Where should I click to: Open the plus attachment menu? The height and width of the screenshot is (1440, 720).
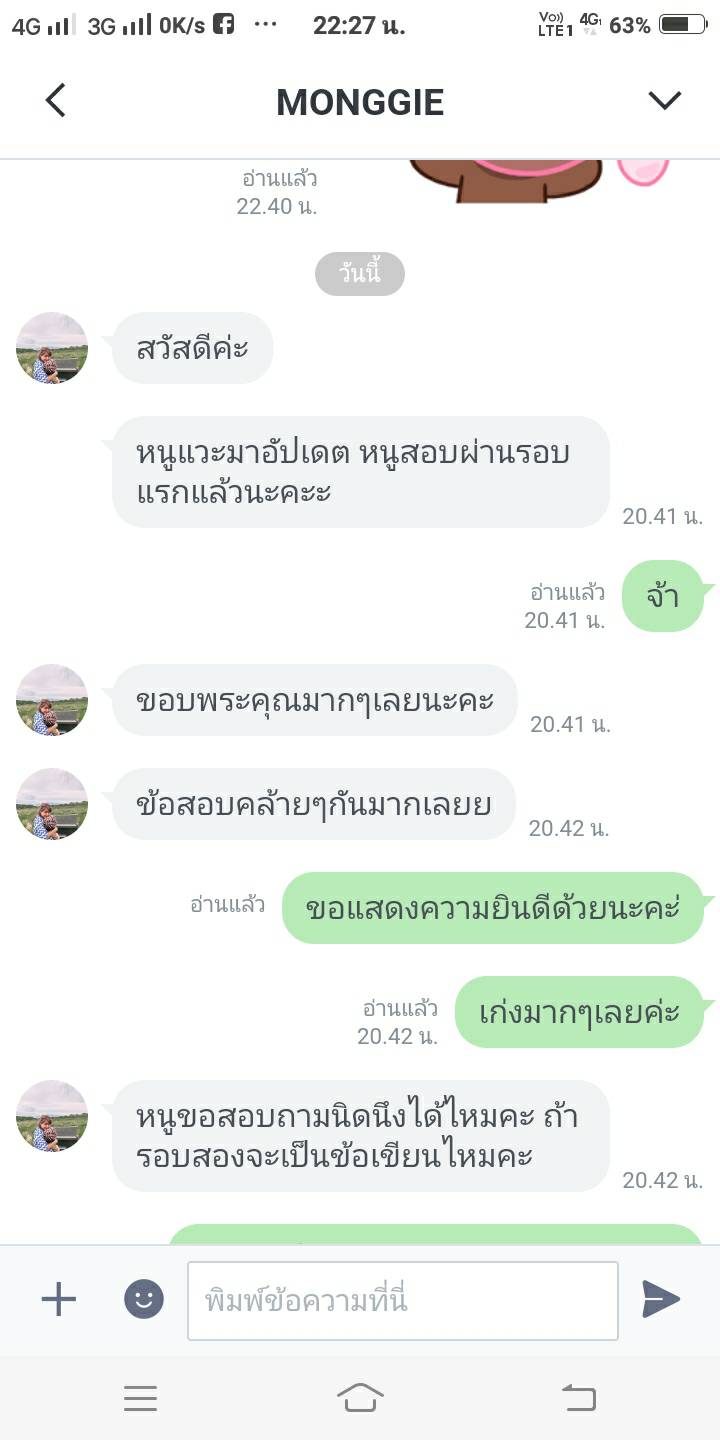pyautogui.click(x=58, y=1299)
